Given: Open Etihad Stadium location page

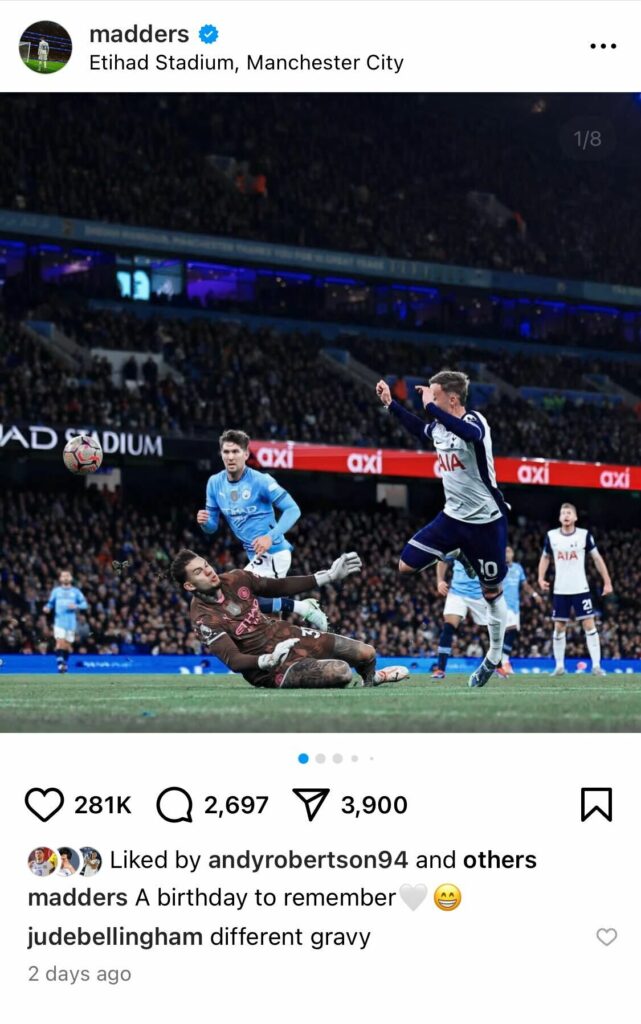Looking at the screenshot, I should (246, 63).
